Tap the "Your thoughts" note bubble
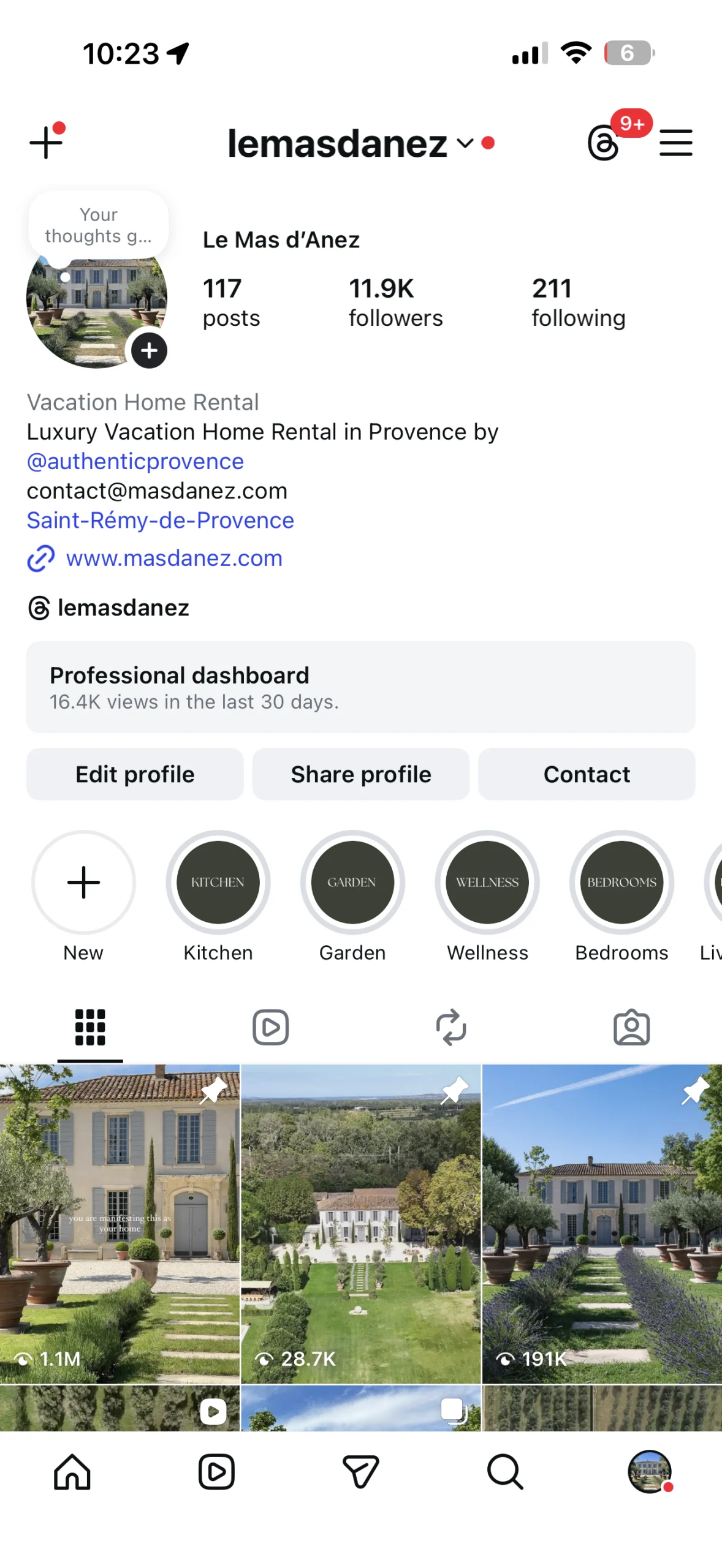The height and width of the screenshot is (1568, 722). (98, 225)
